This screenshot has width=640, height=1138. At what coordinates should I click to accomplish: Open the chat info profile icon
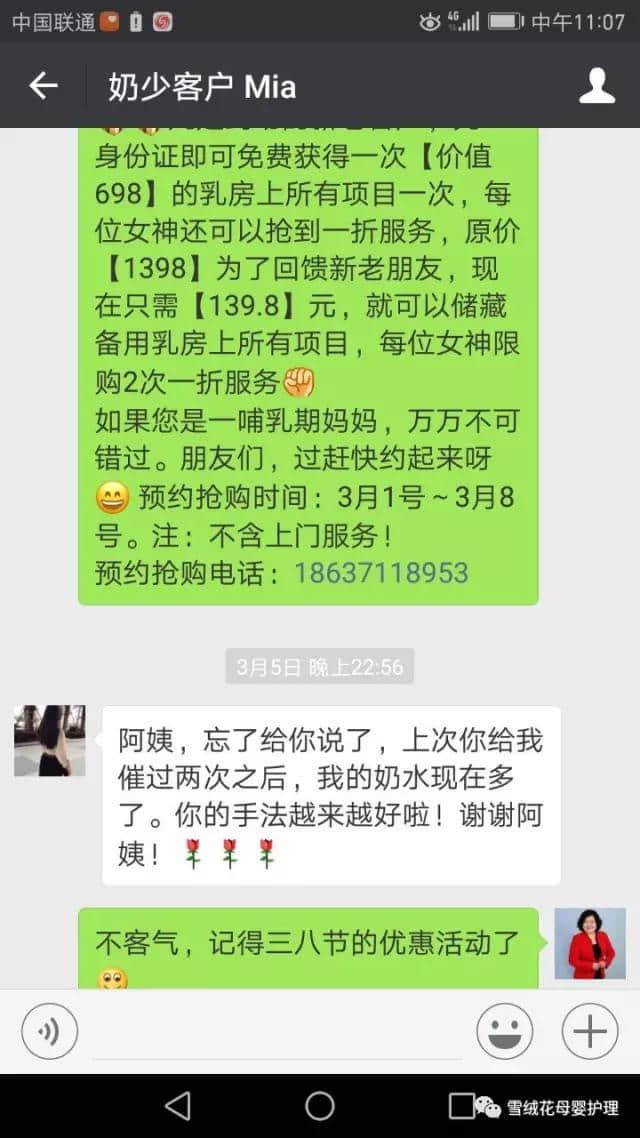[x=597, y=87]
